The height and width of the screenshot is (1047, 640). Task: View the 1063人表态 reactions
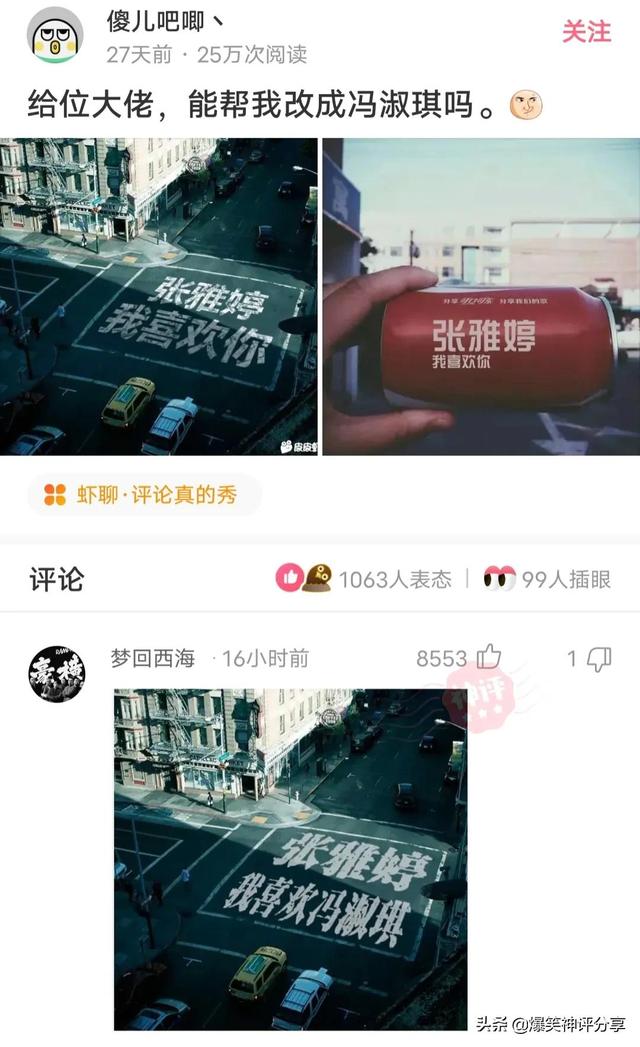click(x=364, y=579)
